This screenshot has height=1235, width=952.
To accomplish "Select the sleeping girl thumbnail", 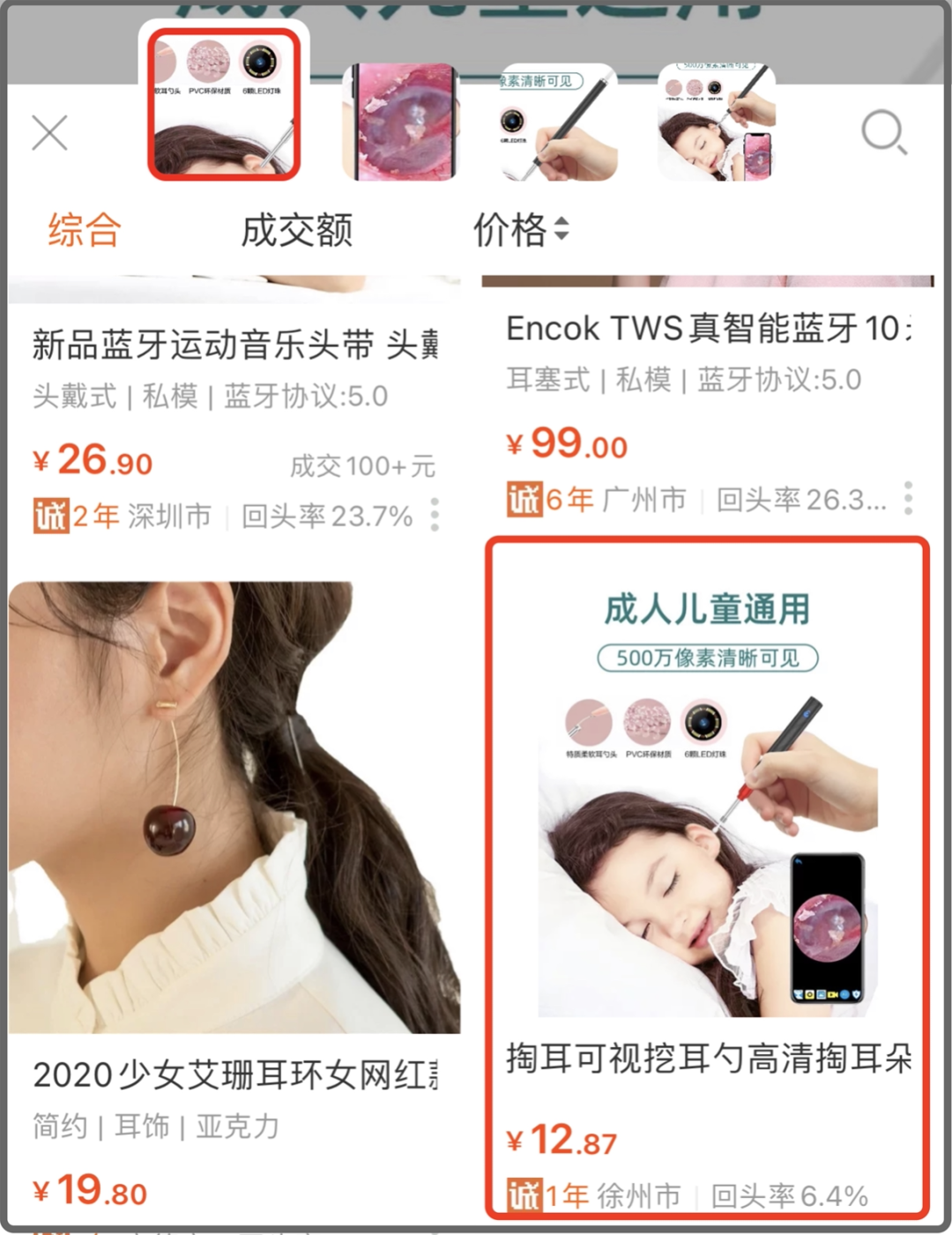I will pyautogui.click(x=716, y=122).
